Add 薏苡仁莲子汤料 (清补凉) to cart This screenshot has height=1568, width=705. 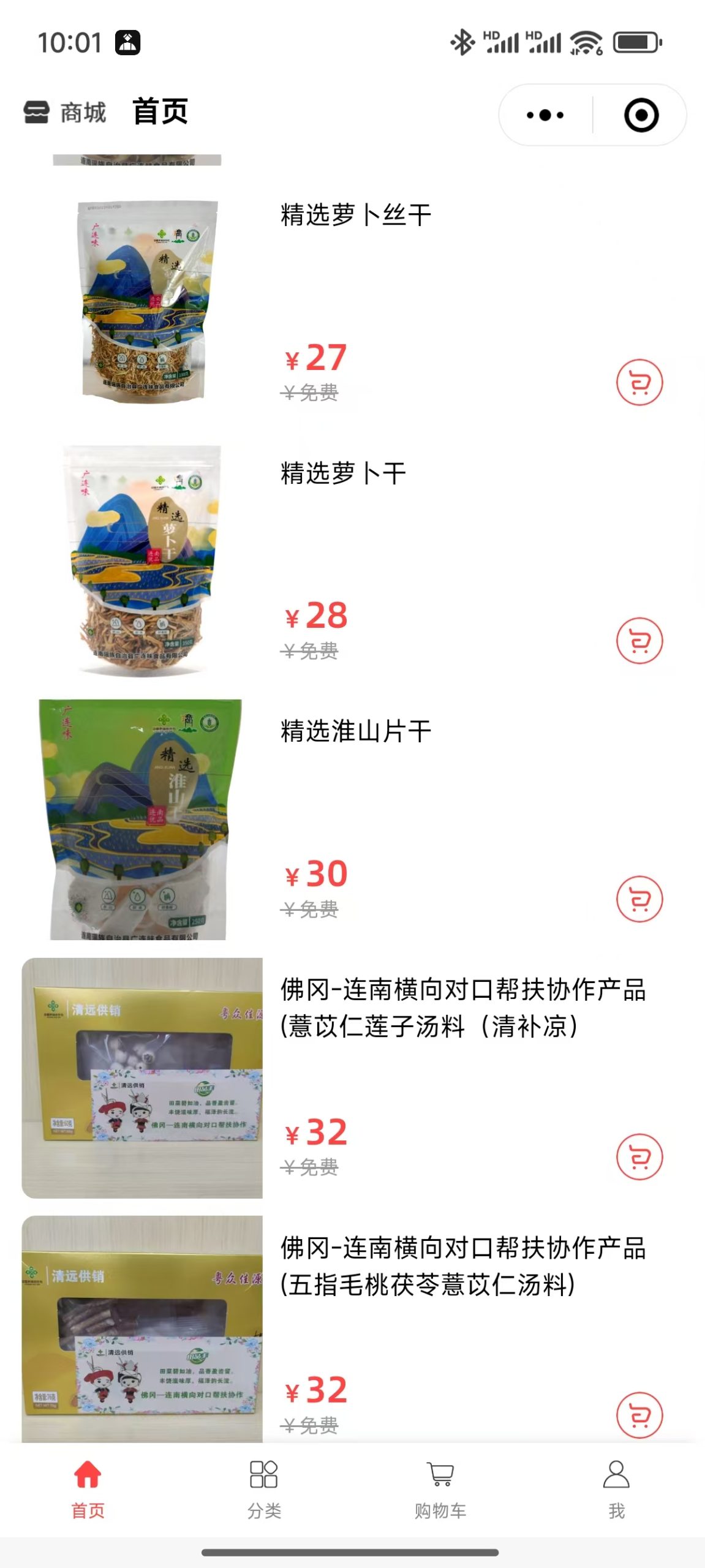click(639, 1158)
